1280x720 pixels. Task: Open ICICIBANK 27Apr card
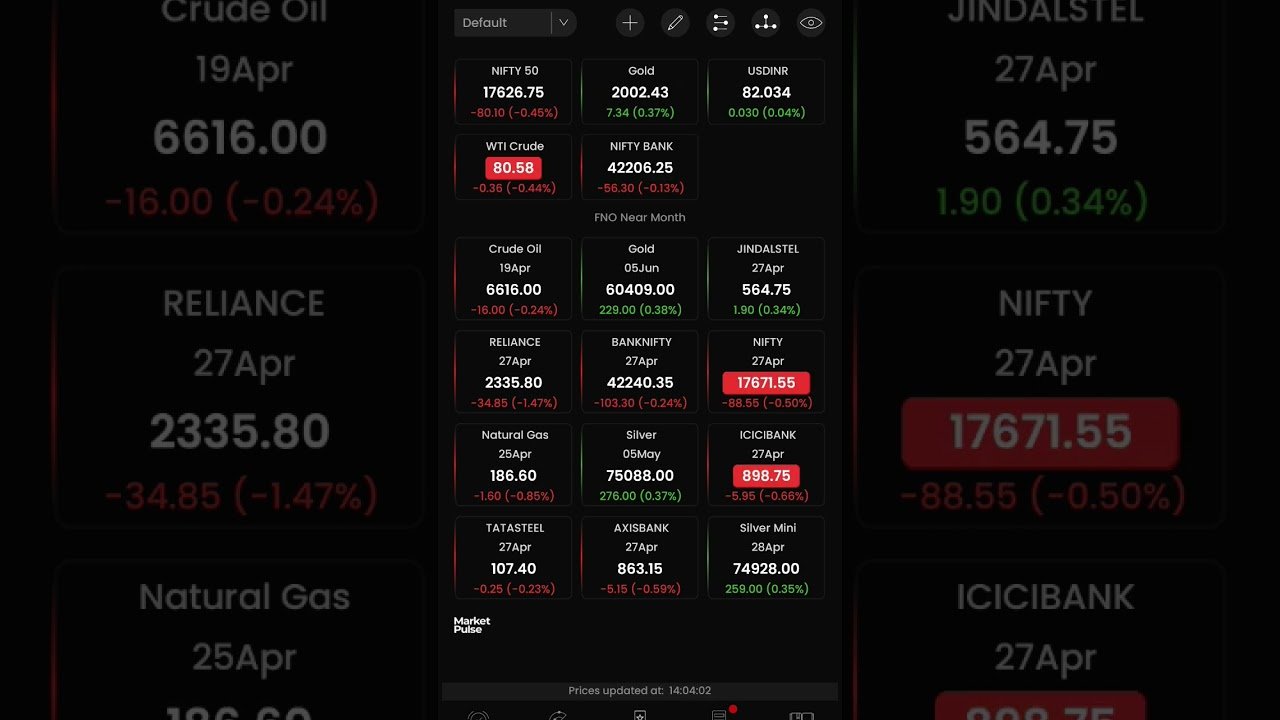[x=766, y=465]
